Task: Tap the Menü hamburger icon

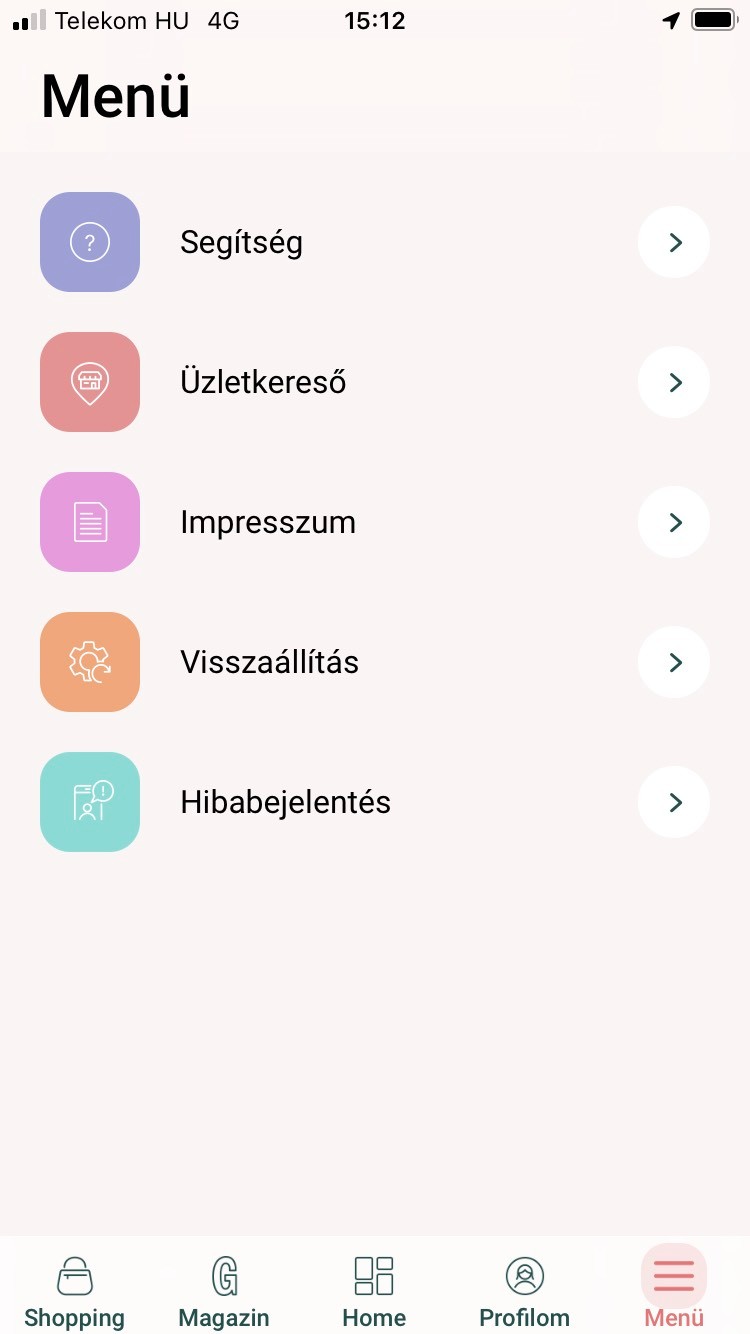Action: pyautogui.click(x=673, y=1276)
